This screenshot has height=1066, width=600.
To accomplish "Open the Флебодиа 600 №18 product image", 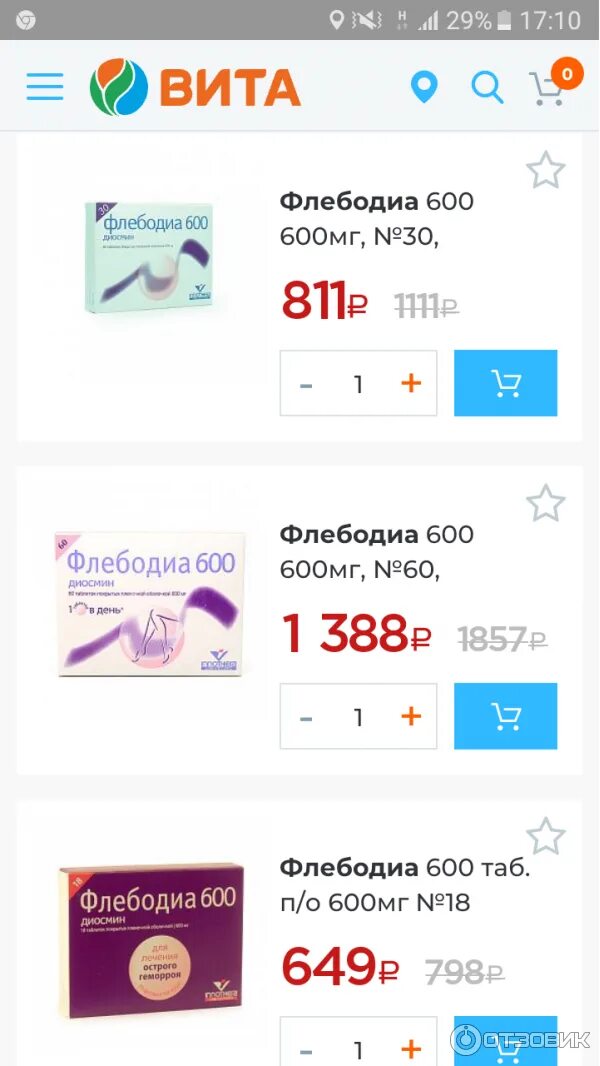I will pos(150,938).
